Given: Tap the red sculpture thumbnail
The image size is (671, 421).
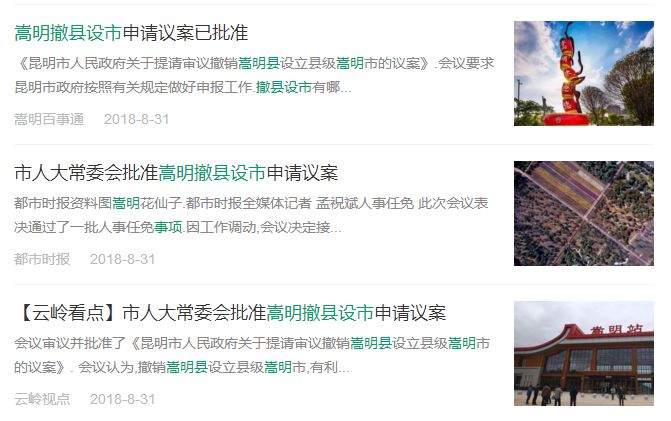Looking at the screenshot, I should [x=583, y=74].
